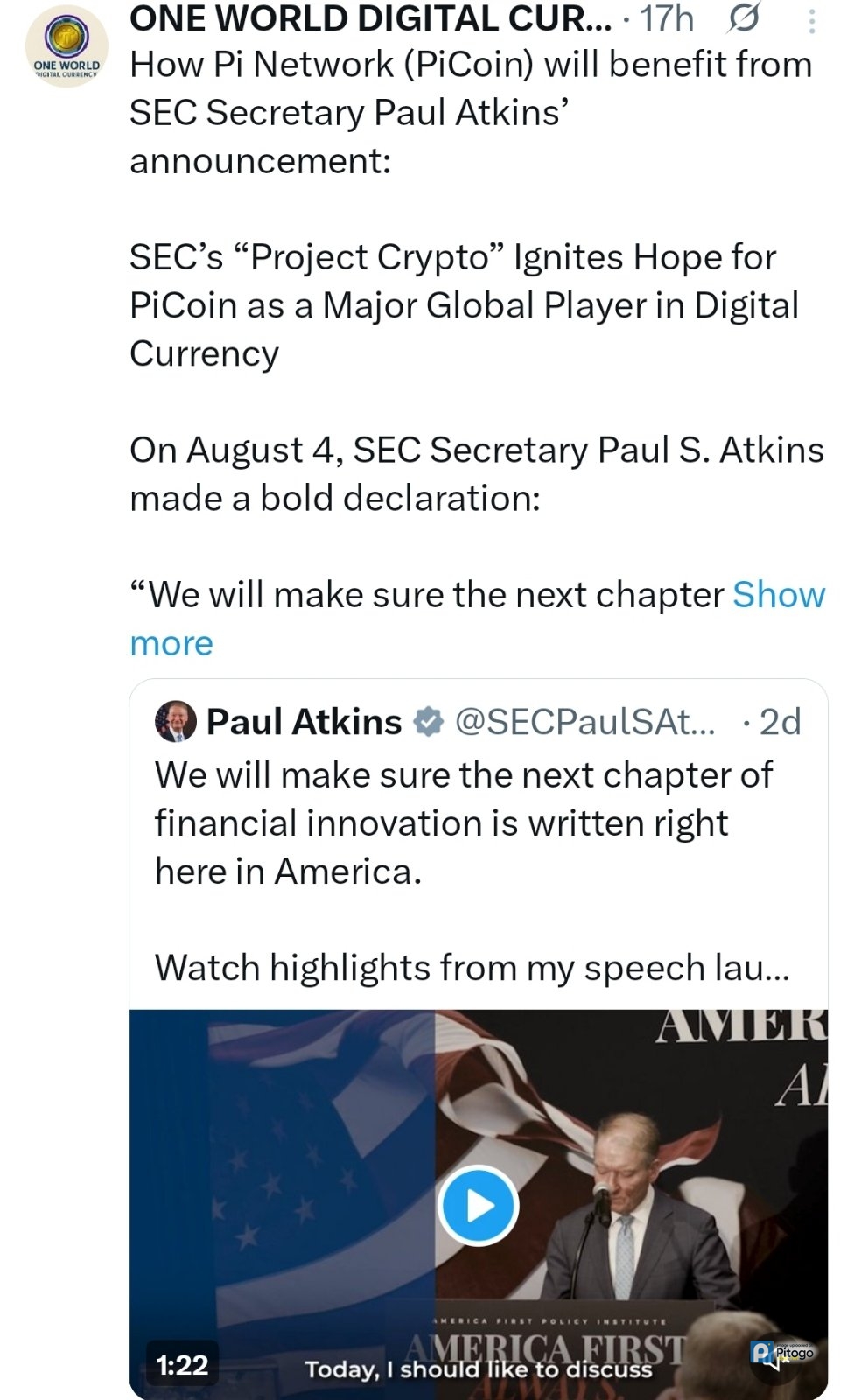Open ONE WORLD DIGITAL CURRENCY profile picture
The width and height of the screenshot is (854, 1400).
66,46
